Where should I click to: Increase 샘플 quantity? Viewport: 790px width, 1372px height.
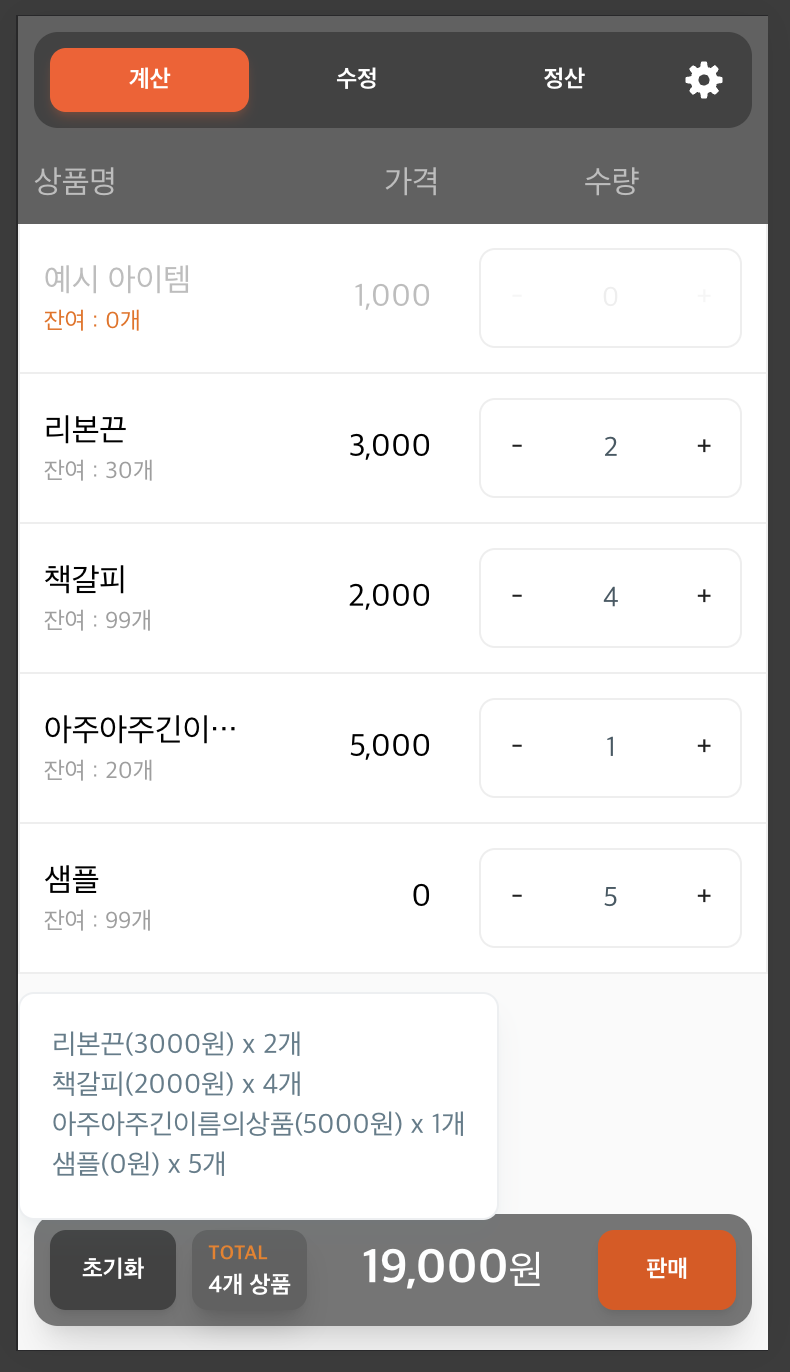[704, 896]
